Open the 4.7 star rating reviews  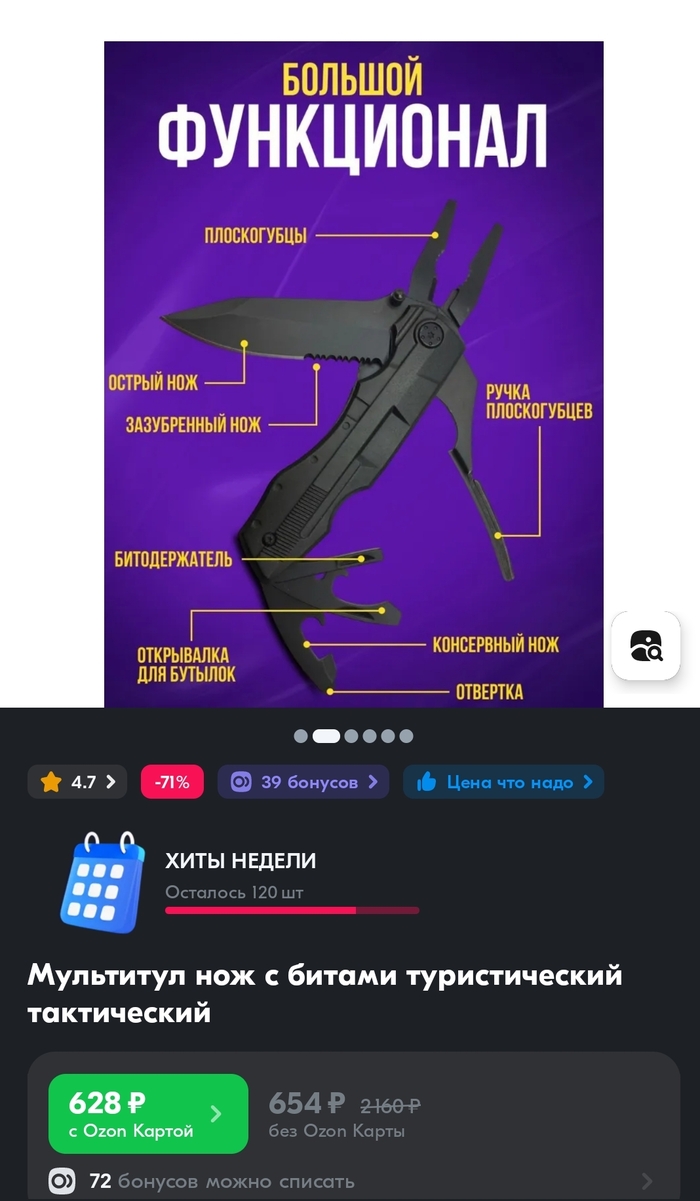pos(77,782)
